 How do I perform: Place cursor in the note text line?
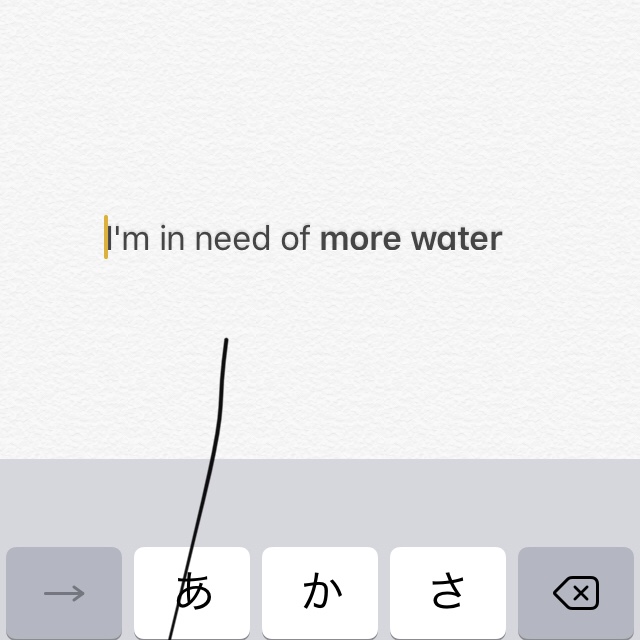tap(305, 239)
